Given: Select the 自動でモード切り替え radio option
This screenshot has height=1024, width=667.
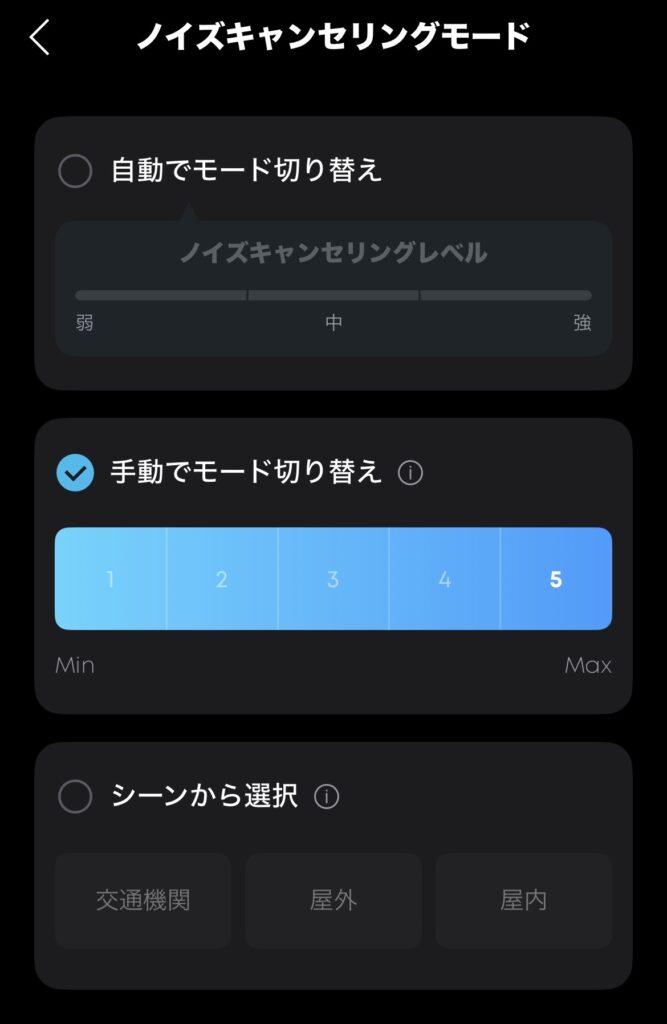Looking at the screenshot, I should (75, 171).
